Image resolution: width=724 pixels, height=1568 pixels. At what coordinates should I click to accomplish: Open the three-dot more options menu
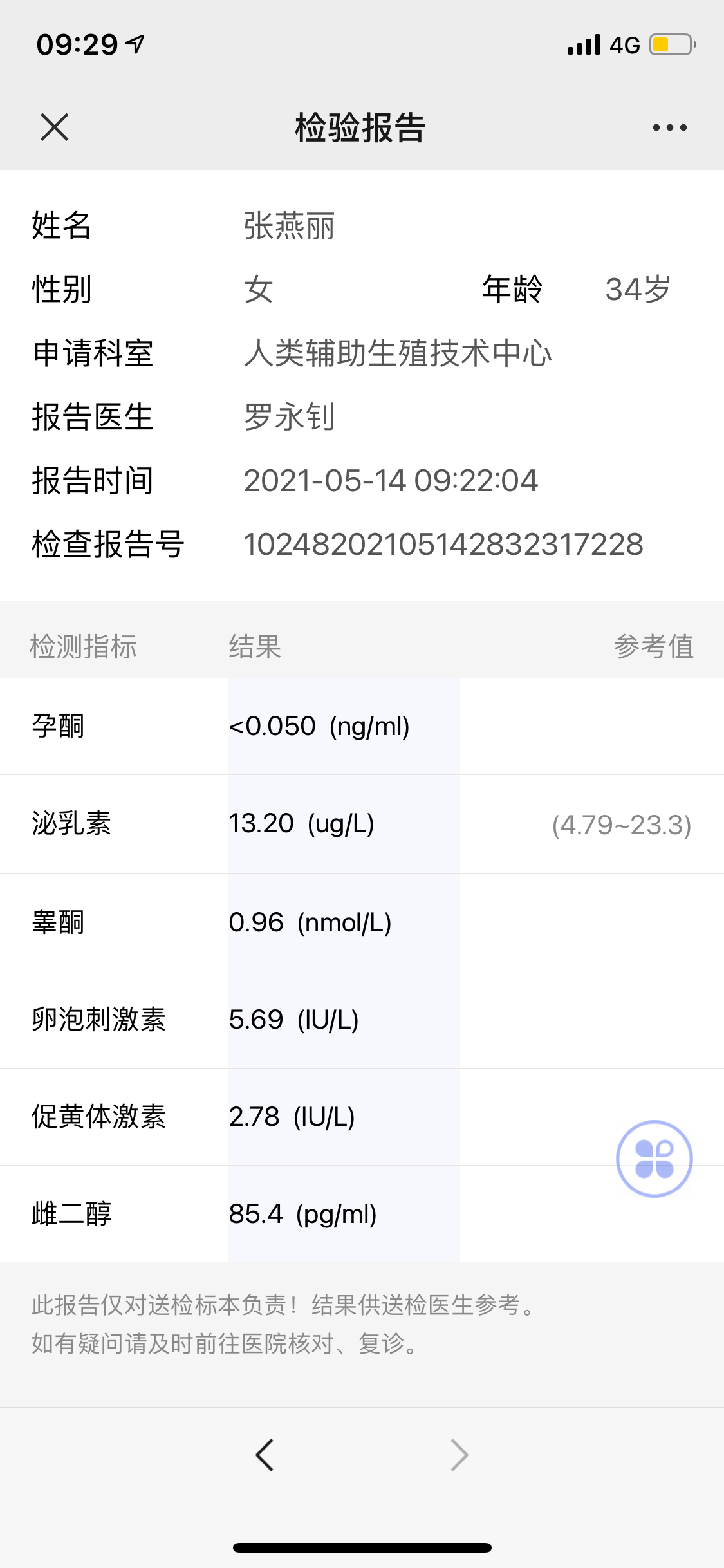(669, 127)
